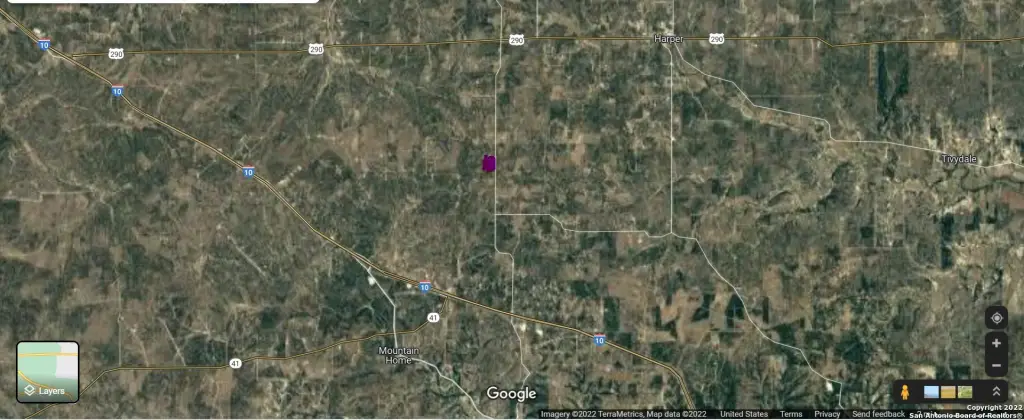Screen dimensions: 1024x420
Task: Expand the imagery options panel
Action: pos(996,391)
